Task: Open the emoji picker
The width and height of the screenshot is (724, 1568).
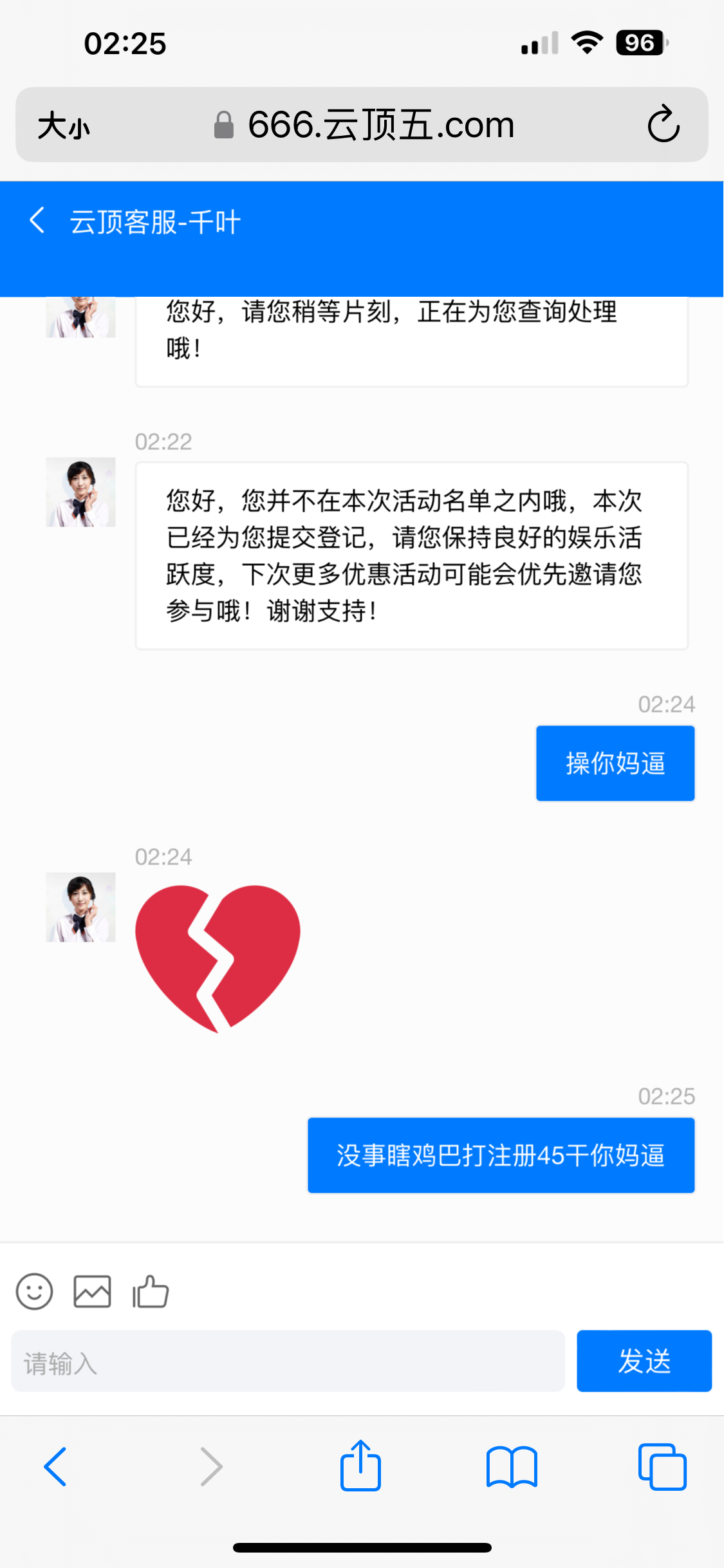Action: 34,1291
